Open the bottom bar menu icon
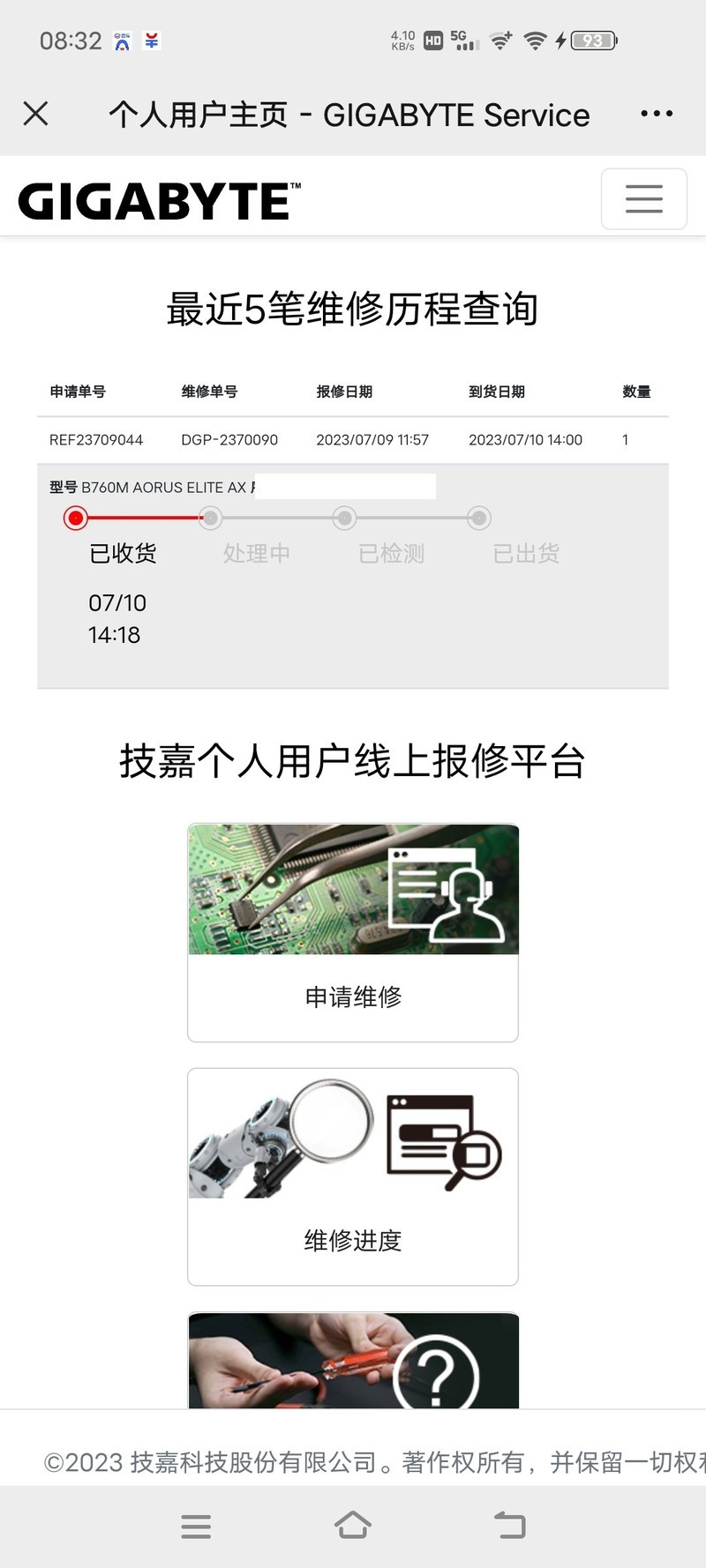 tap(196, 1527)
